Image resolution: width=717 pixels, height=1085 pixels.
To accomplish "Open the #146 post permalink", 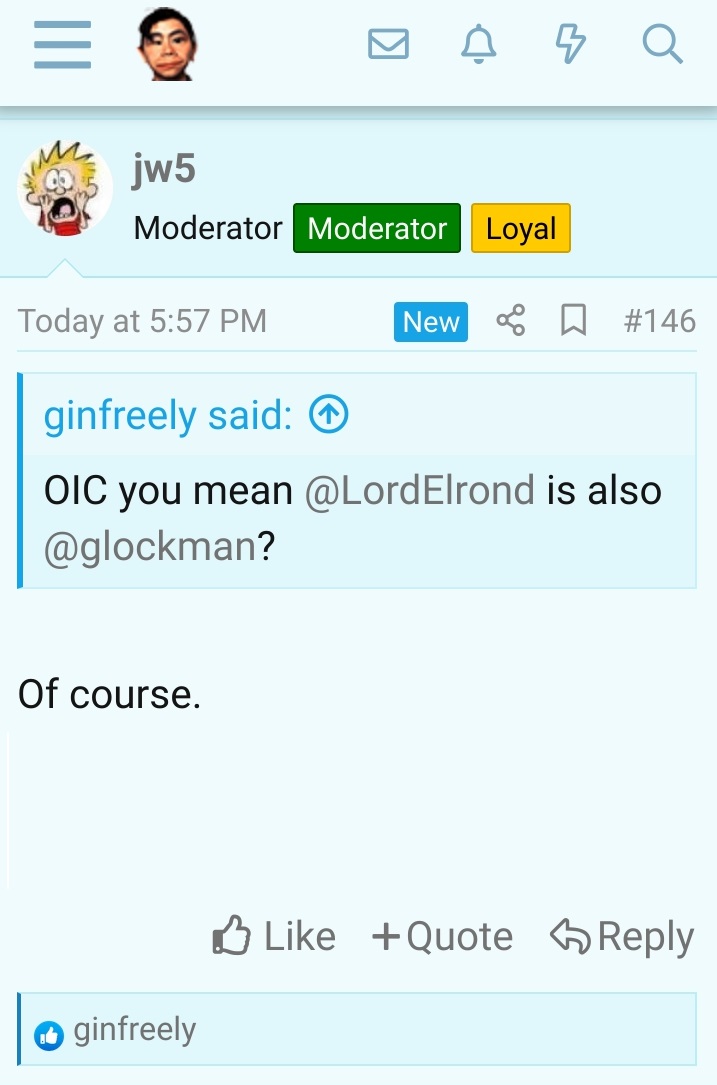I will (x=659, y=321).
